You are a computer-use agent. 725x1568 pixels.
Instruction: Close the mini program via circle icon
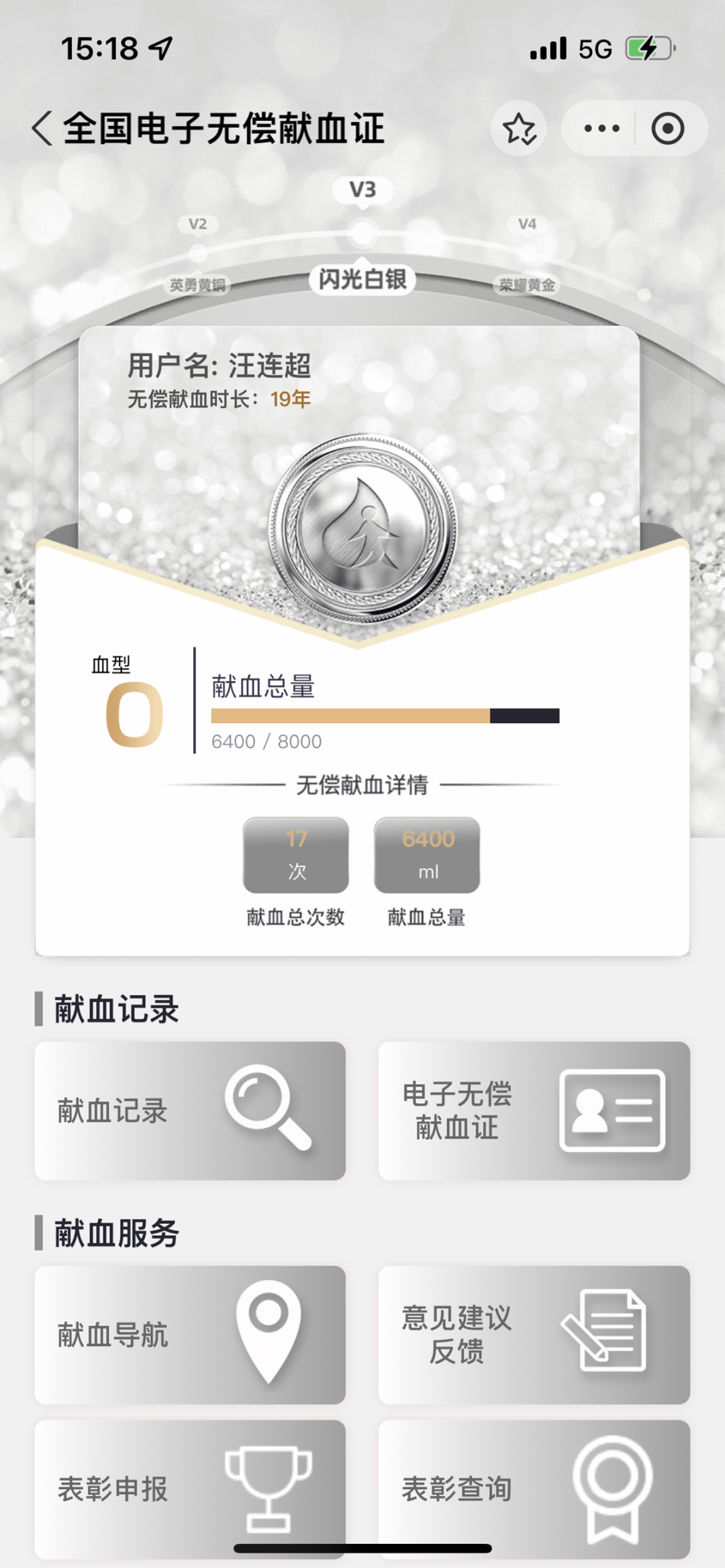[667, 128]
